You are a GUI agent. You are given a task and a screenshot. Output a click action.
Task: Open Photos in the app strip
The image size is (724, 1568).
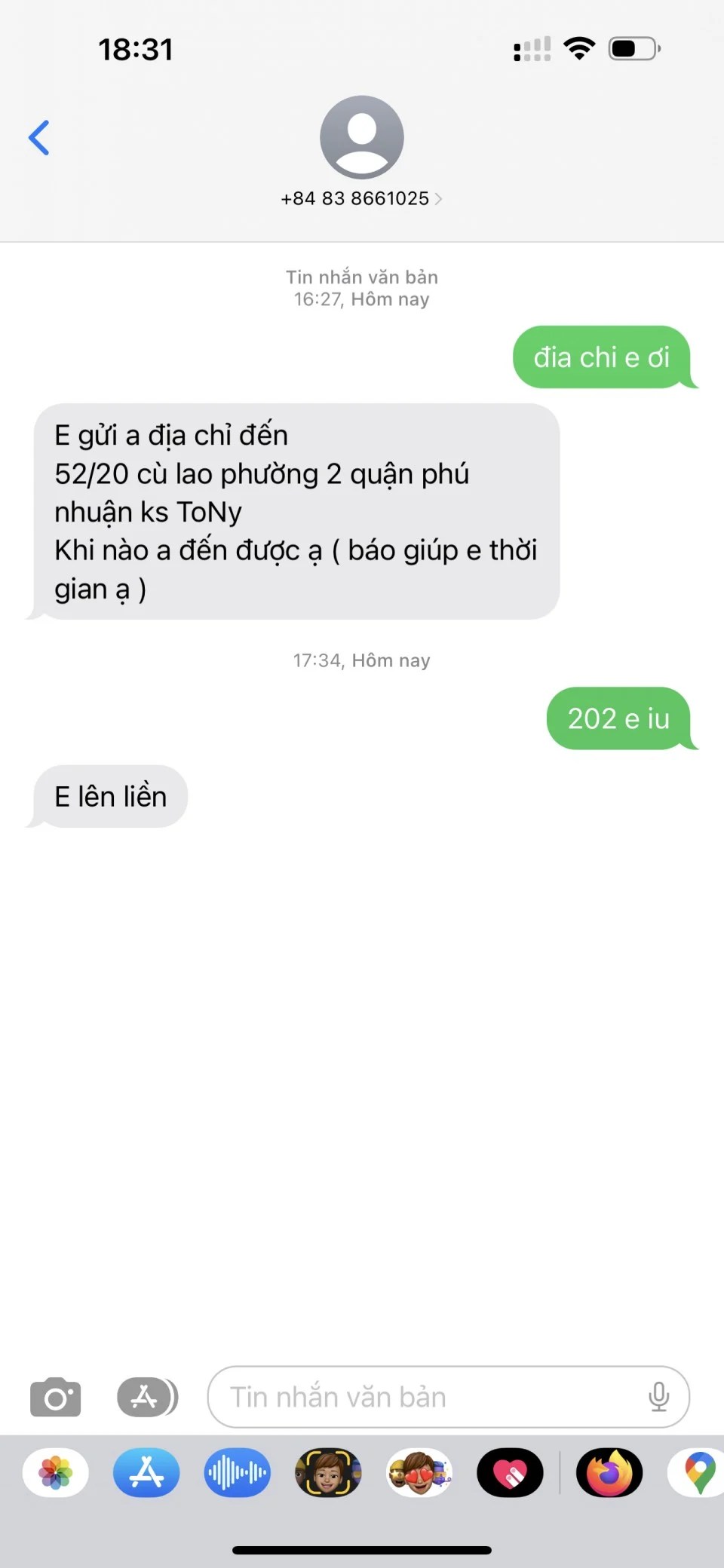(56, 1472)
